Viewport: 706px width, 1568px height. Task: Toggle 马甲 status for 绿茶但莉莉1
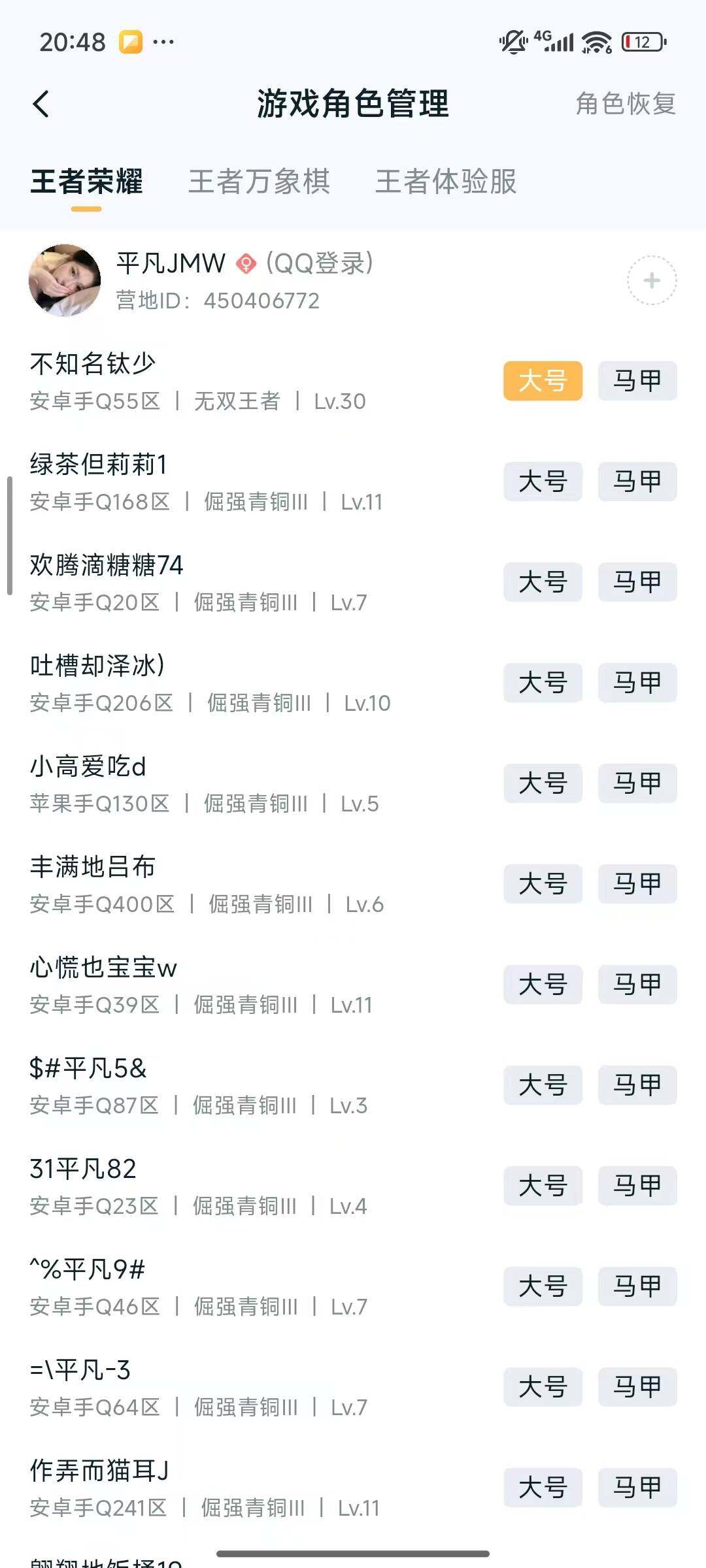(x=637, y=482)
